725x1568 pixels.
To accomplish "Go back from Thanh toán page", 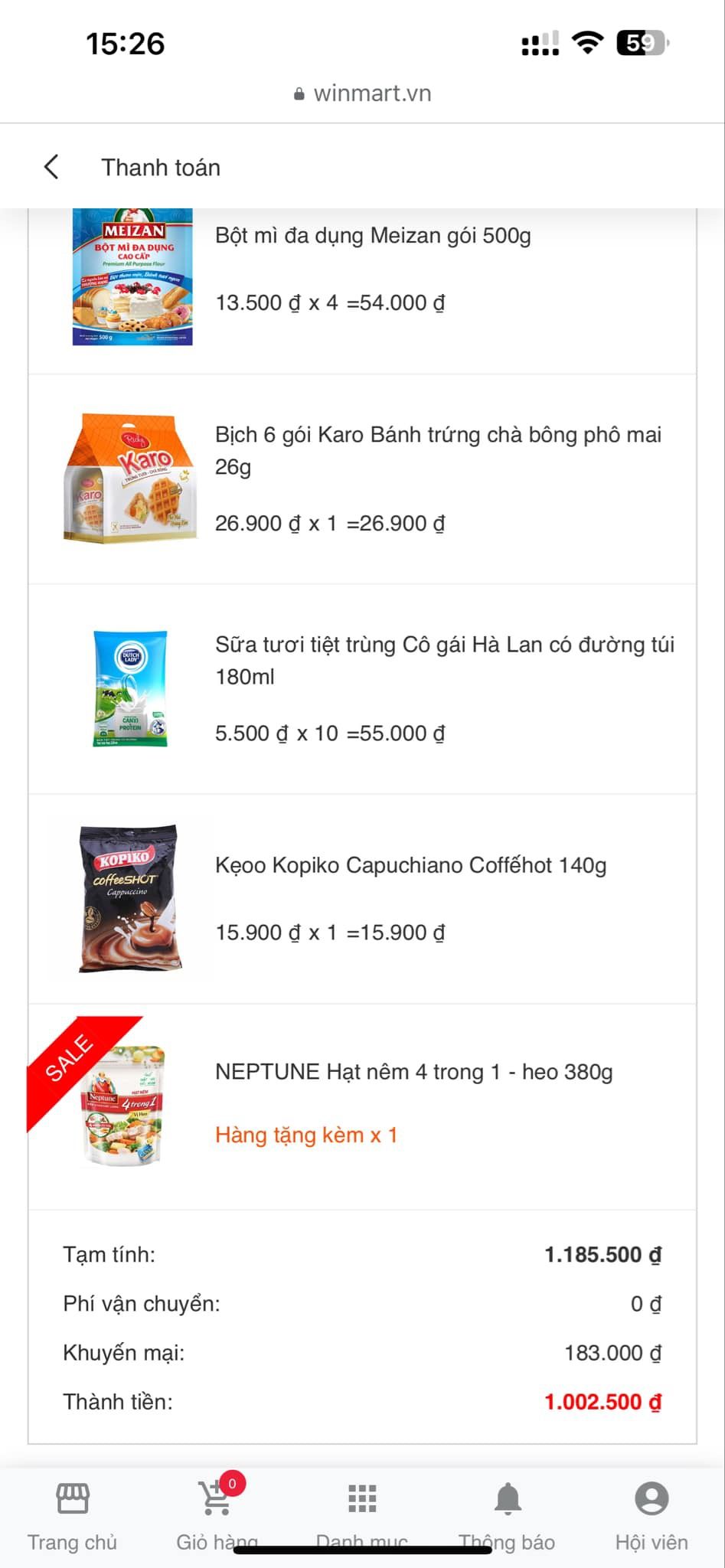I will pos(51,167).
